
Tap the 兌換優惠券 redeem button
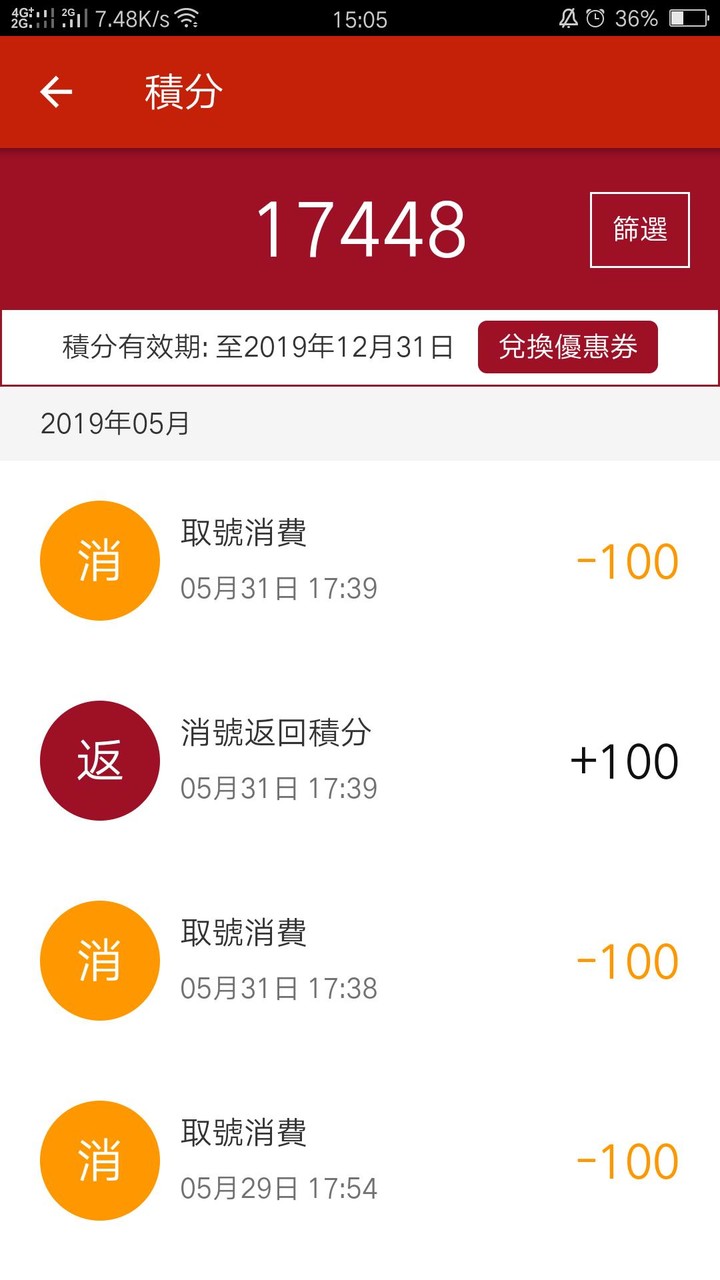click(x=568, y=346)
